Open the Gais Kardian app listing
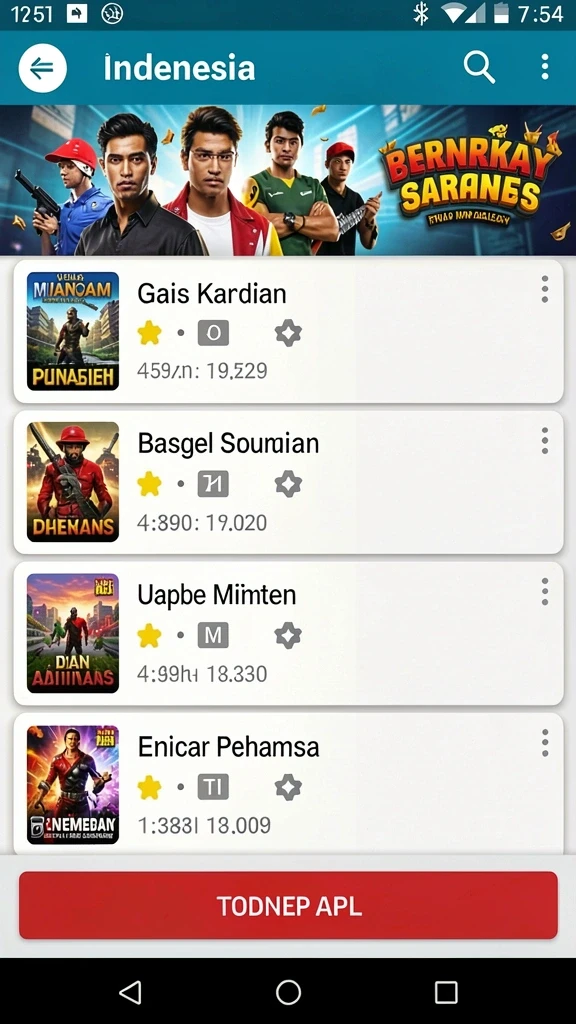Screen dimensions: 576x1024 coord(288,332)
